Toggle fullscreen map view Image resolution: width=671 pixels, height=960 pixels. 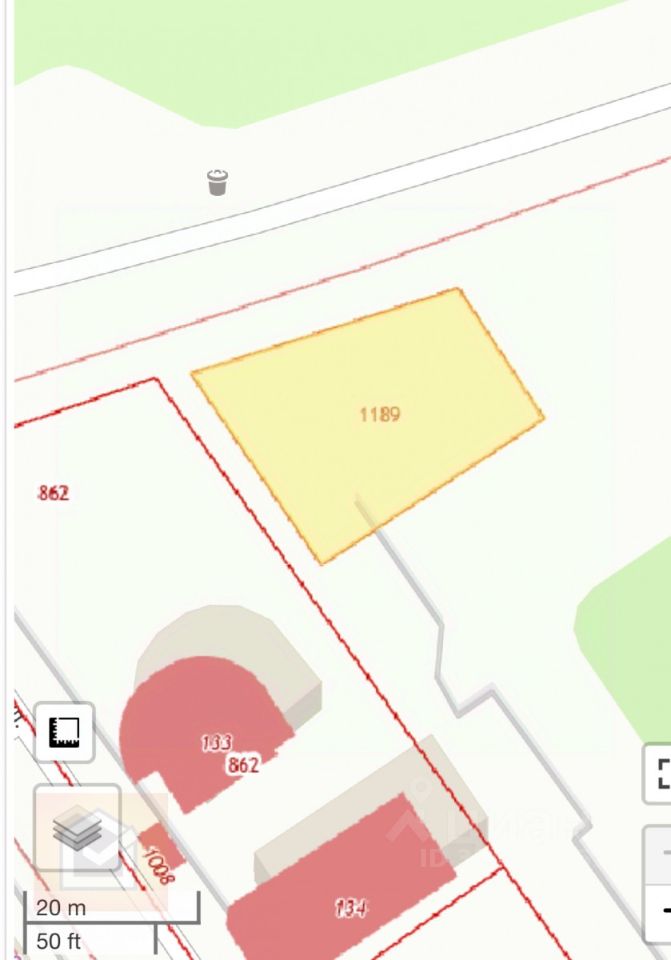(x=660, y=773)
